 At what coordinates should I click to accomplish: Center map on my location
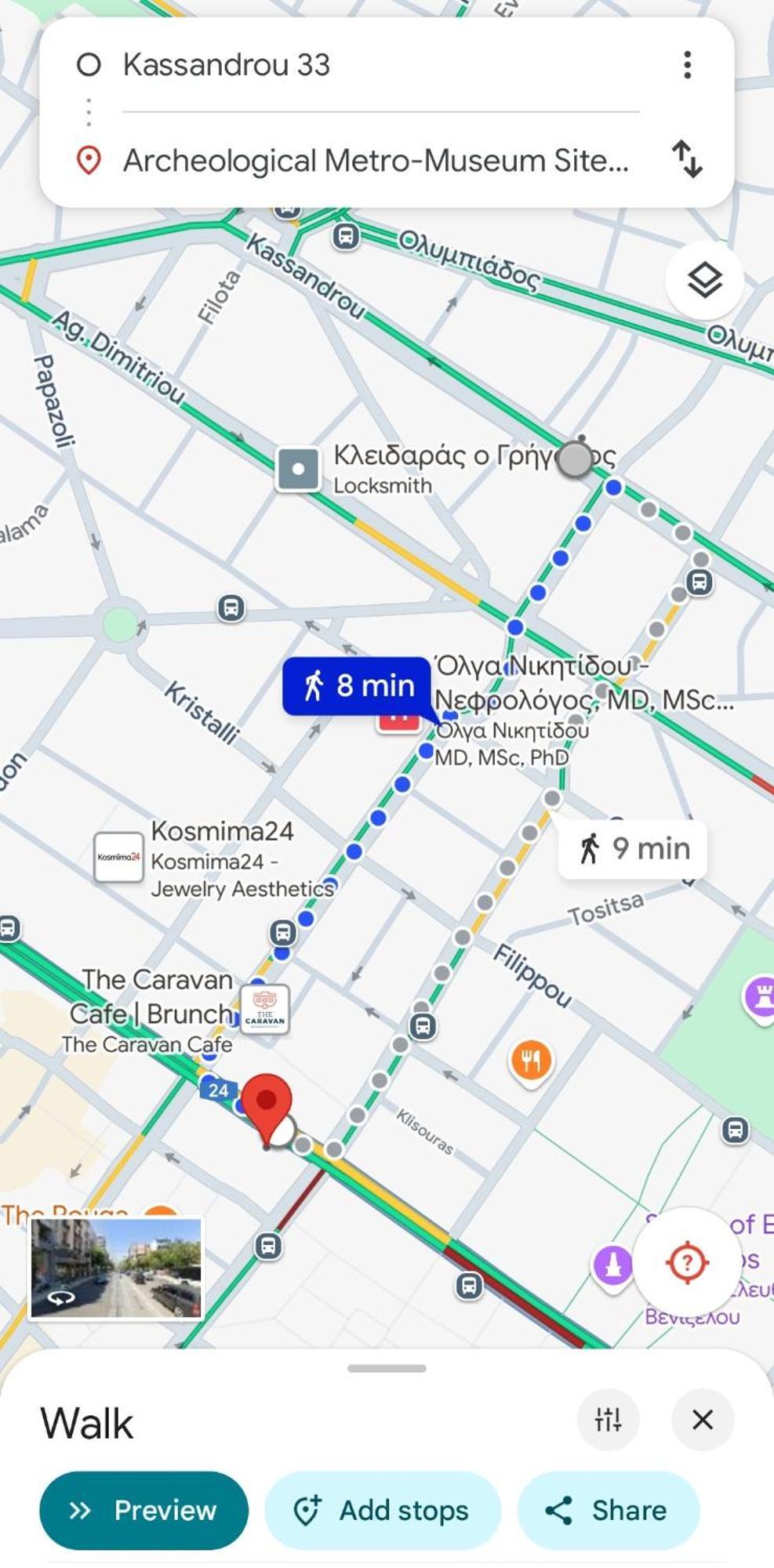click(x=687, y=1263)
